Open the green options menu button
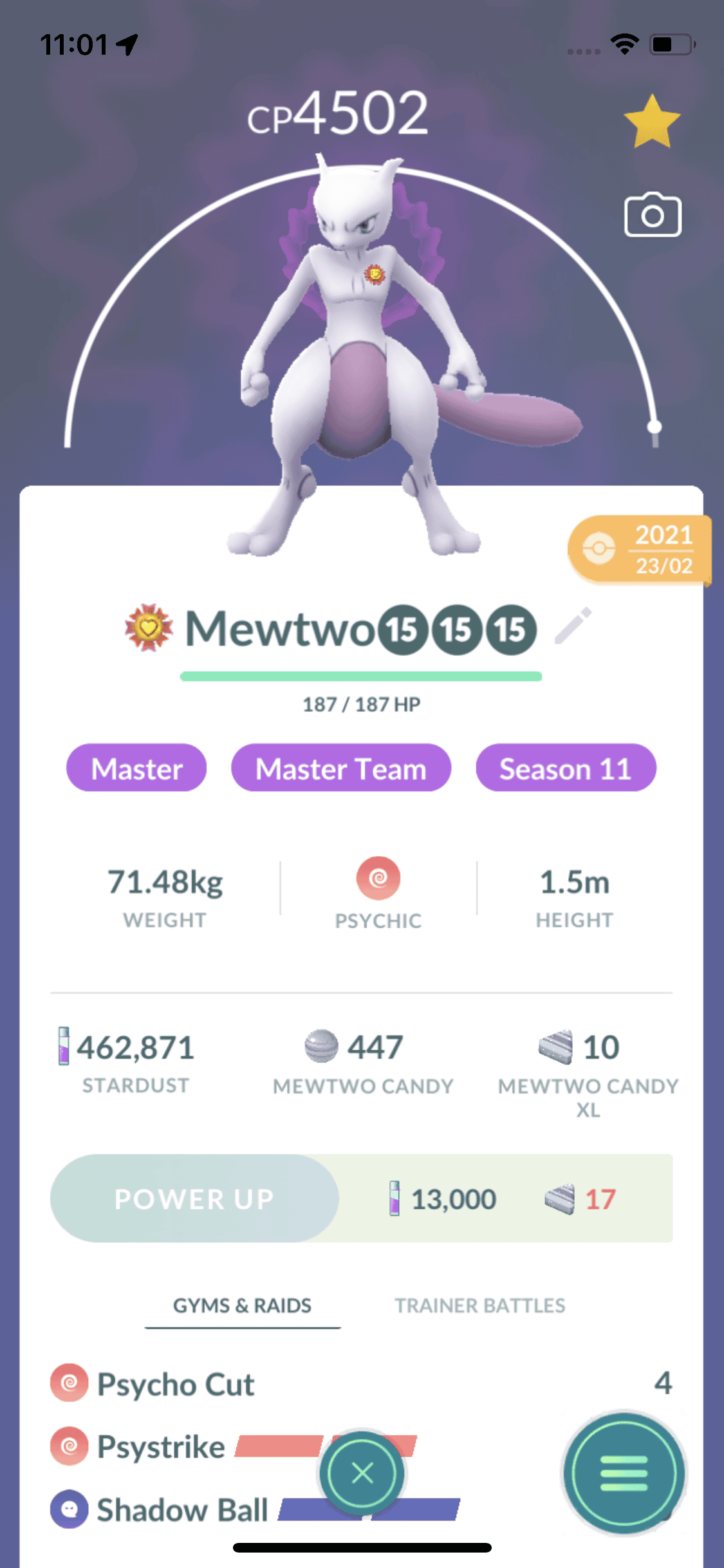Screen dimensions: 724x1568 623,1473
